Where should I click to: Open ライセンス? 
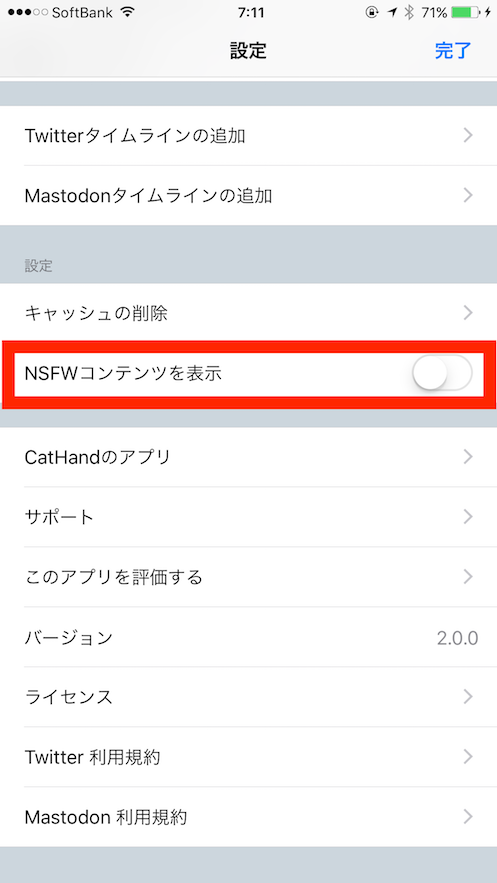248,697
